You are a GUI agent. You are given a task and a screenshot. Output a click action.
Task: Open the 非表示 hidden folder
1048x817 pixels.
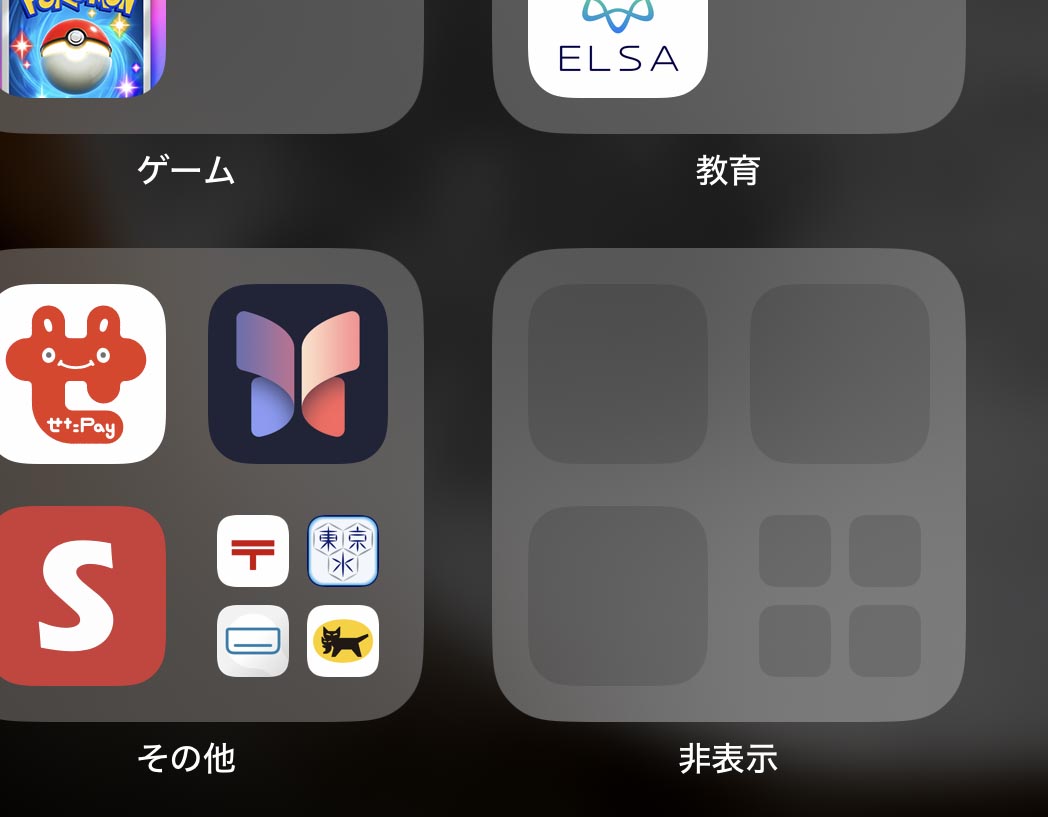[728, 485]
